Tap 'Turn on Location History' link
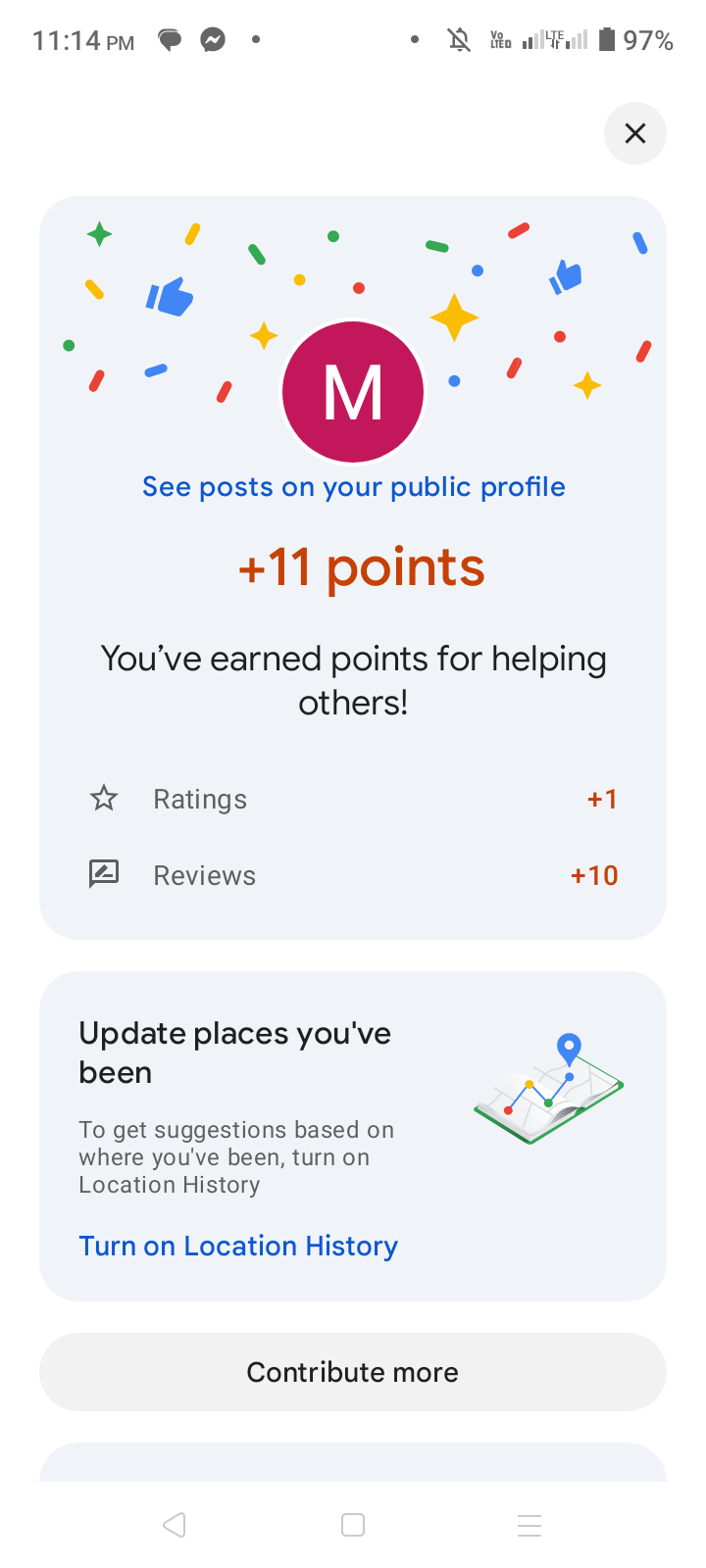706x1568 pixels. (238, 1246)
